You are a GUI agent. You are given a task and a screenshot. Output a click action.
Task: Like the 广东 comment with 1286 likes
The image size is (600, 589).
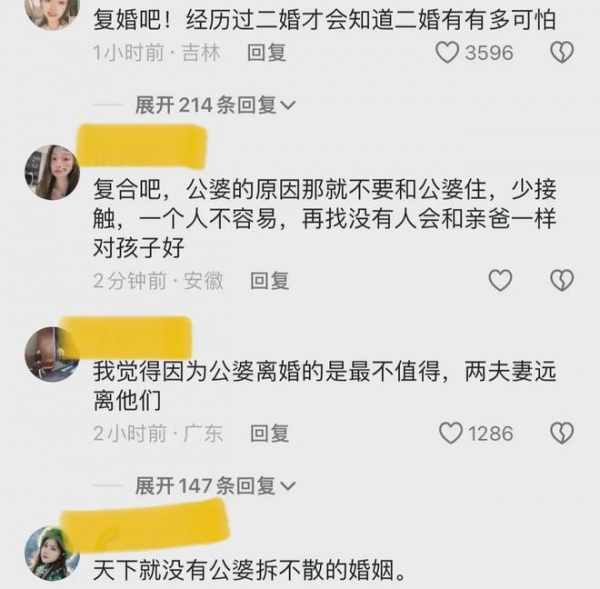click(x=452, y=433)
